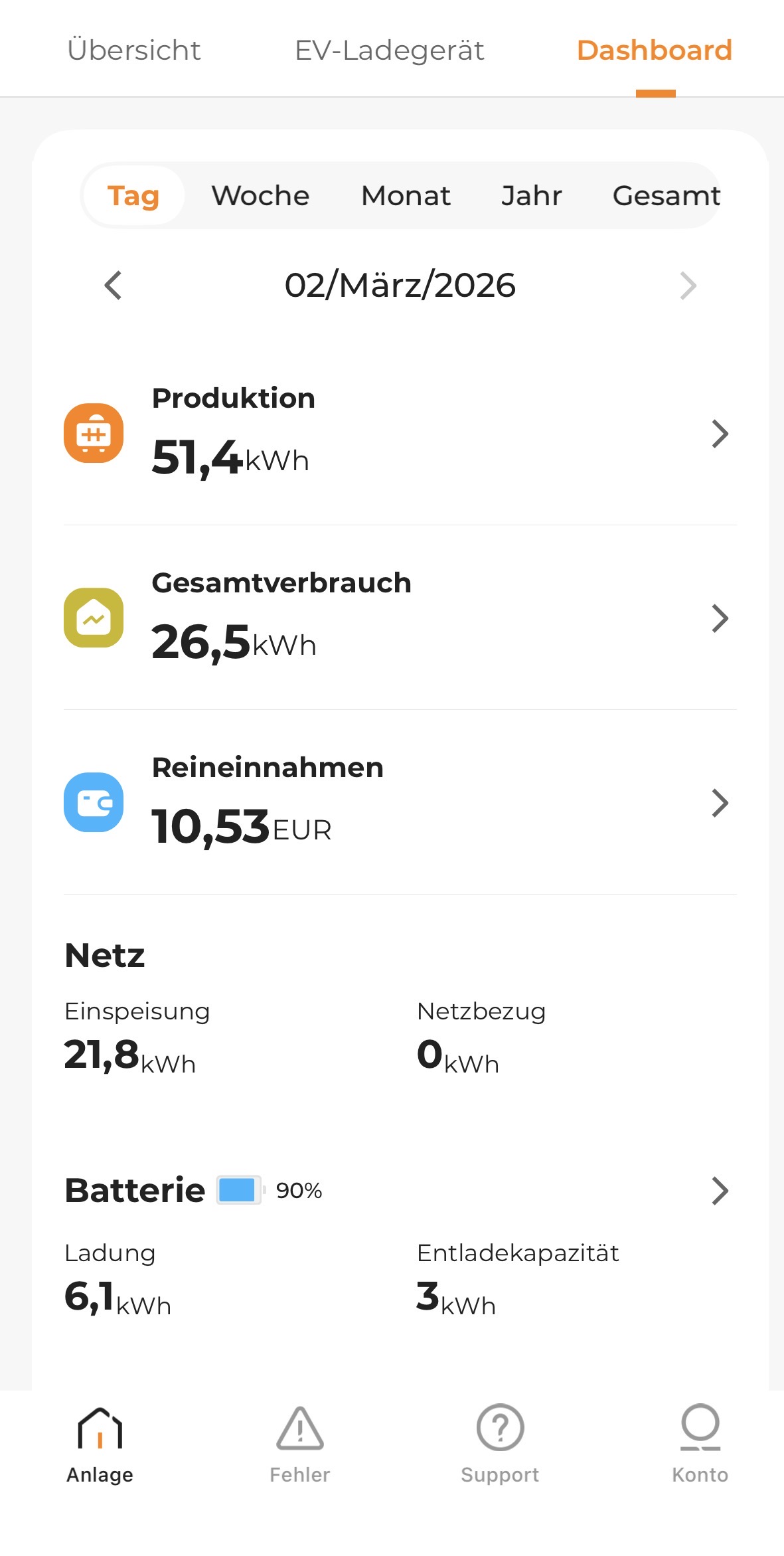
Task: Show Gesamt statistics
Action: [x=666, y=196]
